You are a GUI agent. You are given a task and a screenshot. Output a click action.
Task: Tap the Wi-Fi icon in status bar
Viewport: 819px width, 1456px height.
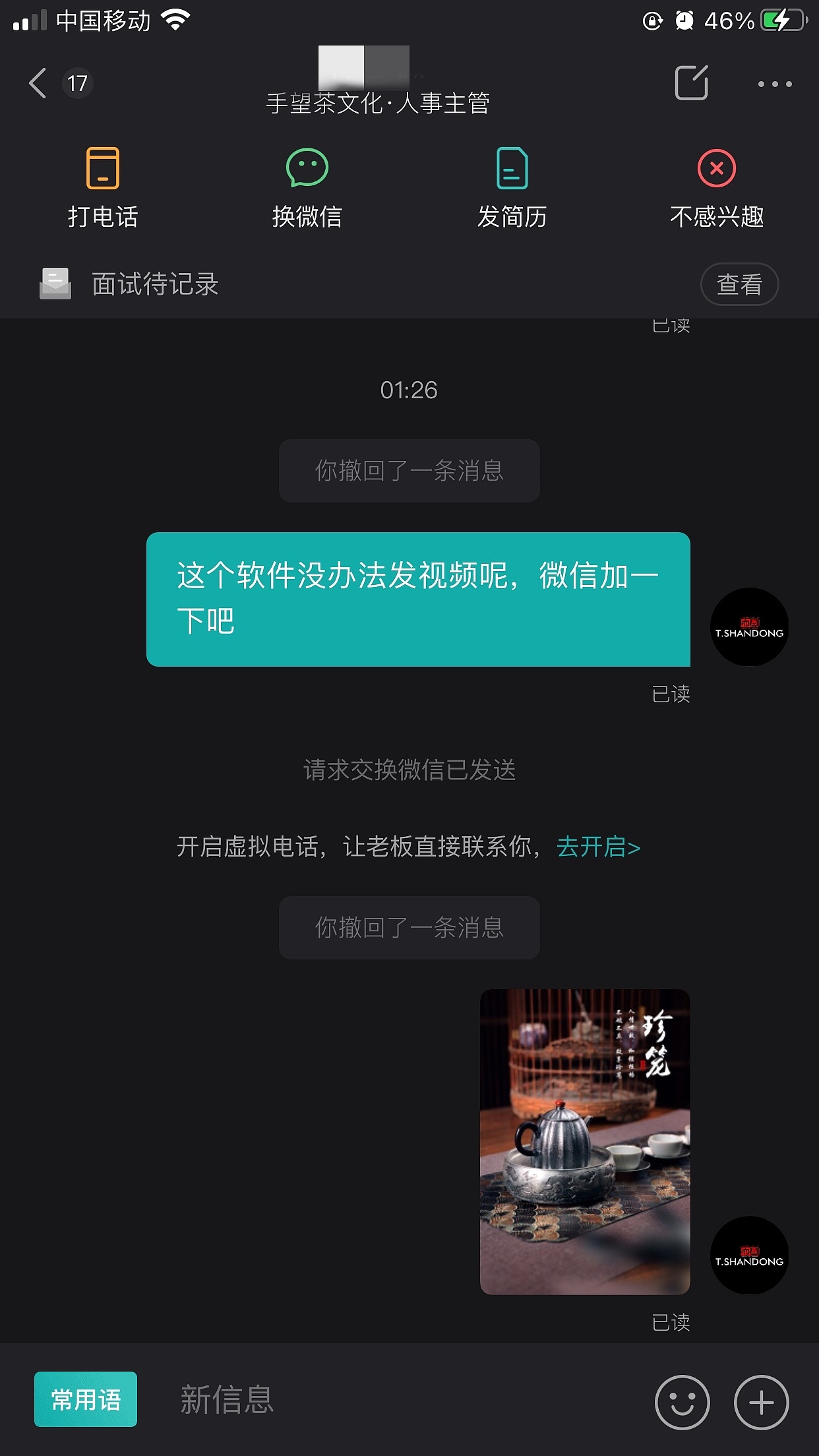coord(176,18)
